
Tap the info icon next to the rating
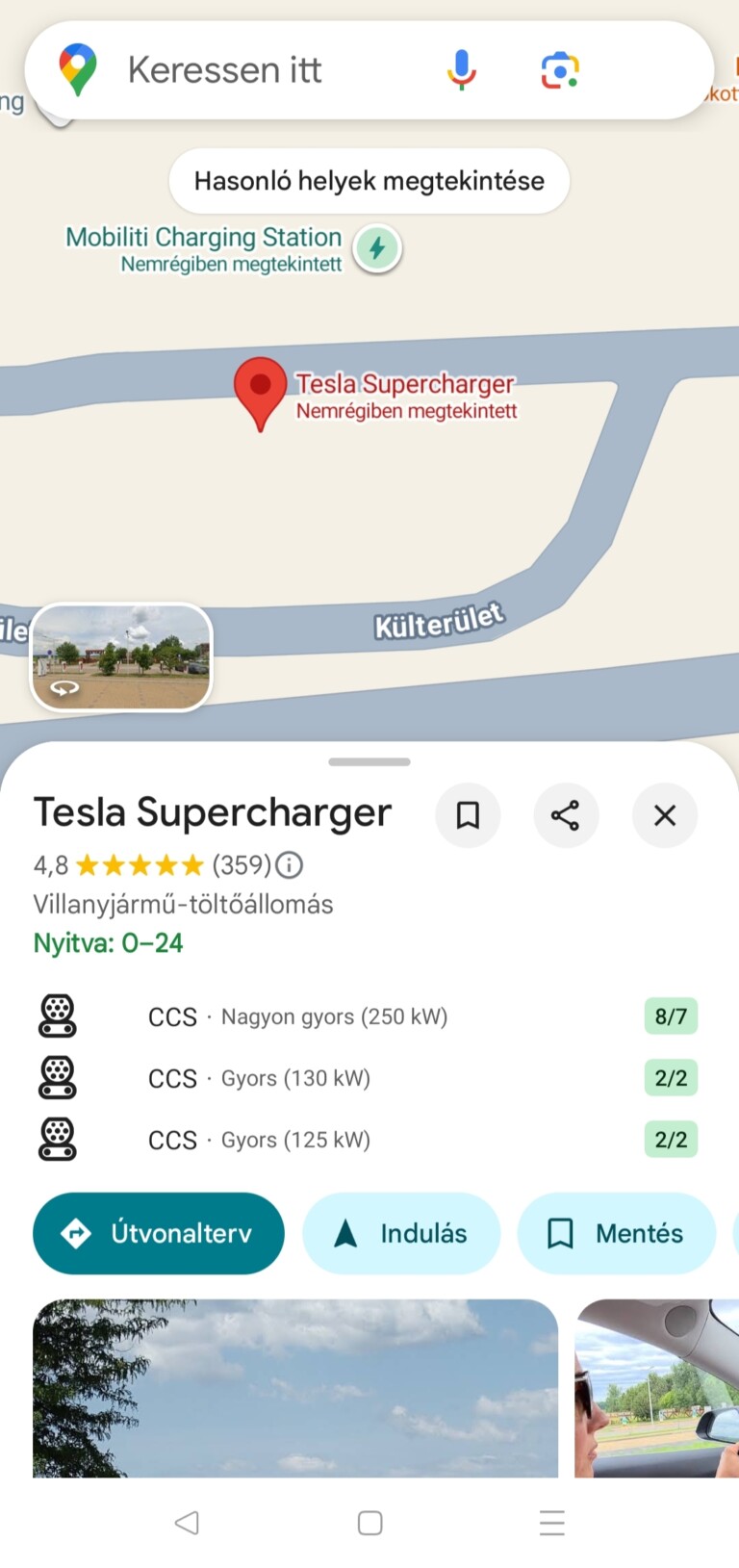[x=289, y=865]
